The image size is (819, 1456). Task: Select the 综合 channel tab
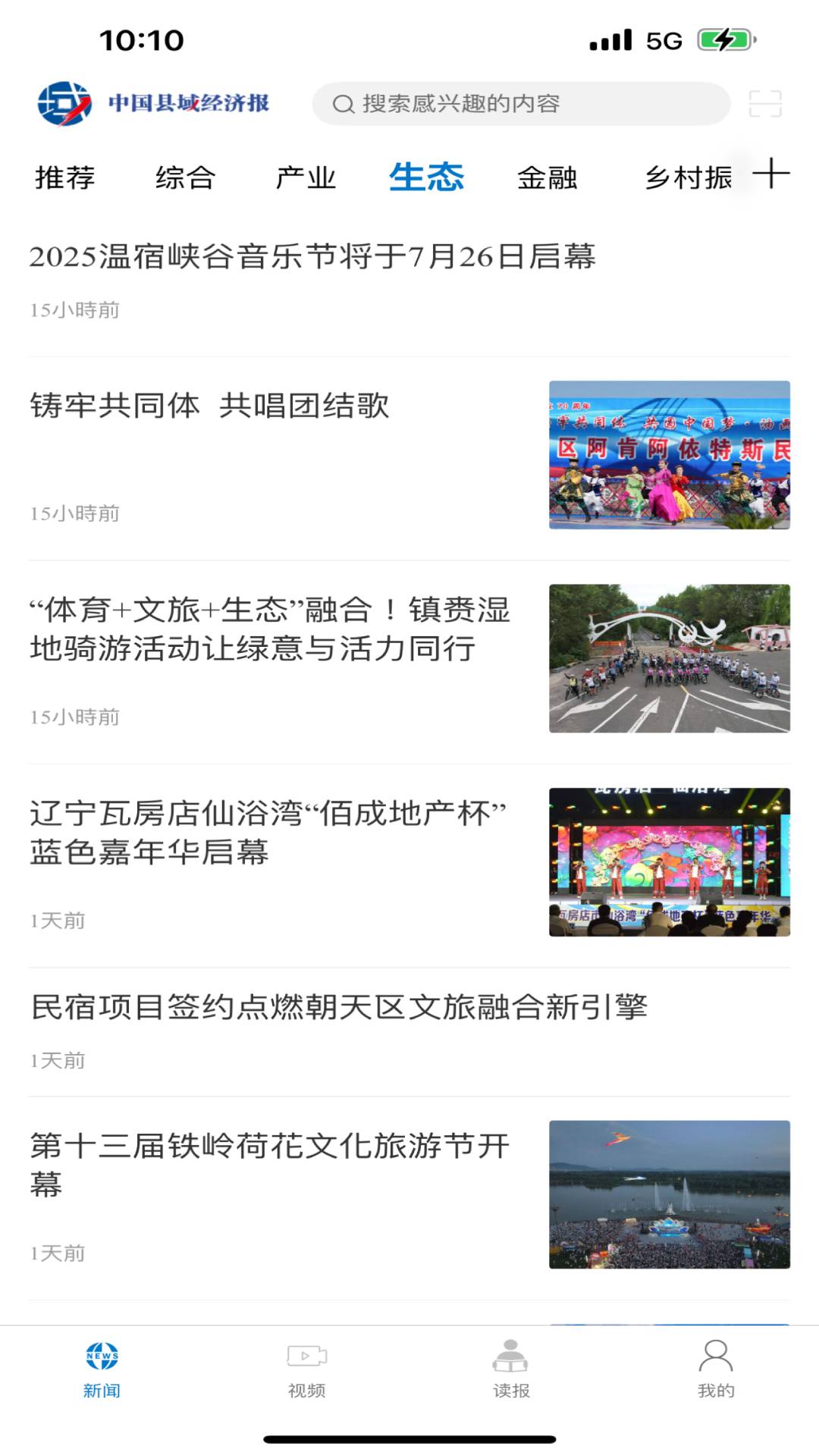[186, 177]
